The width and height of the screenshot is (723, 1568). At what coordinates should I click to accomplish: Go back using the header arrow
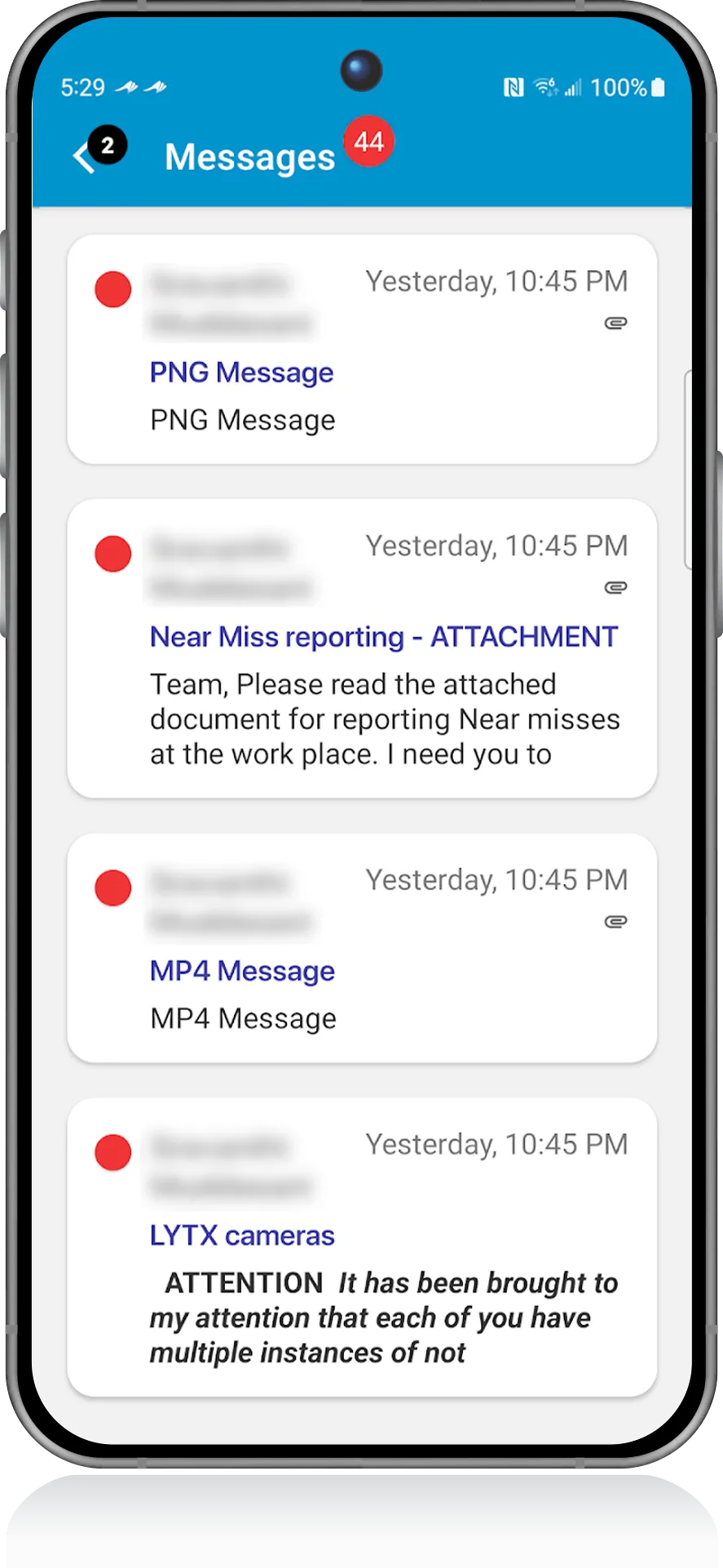[85, 157]
